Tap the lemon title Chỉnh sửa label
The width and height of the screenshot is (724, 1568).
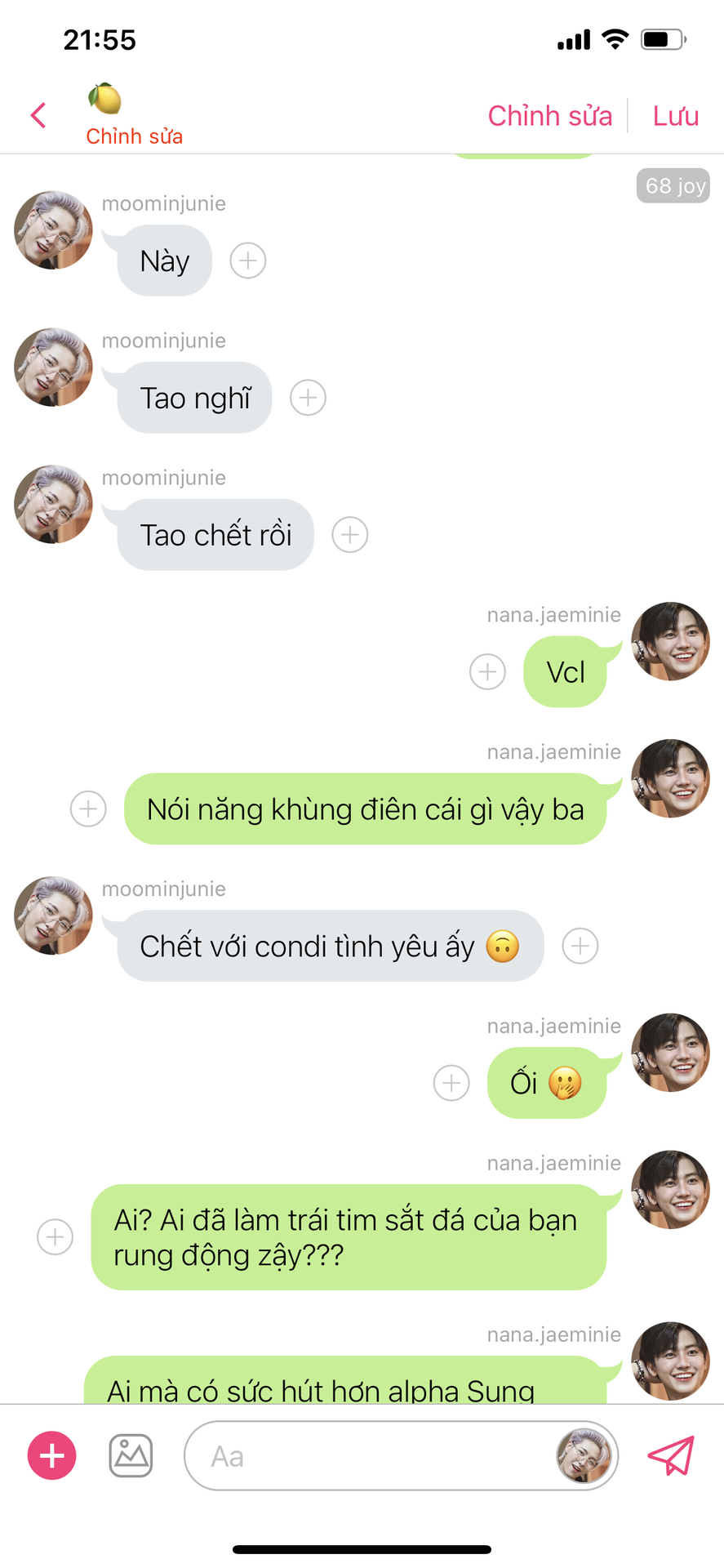click(135, 136)
